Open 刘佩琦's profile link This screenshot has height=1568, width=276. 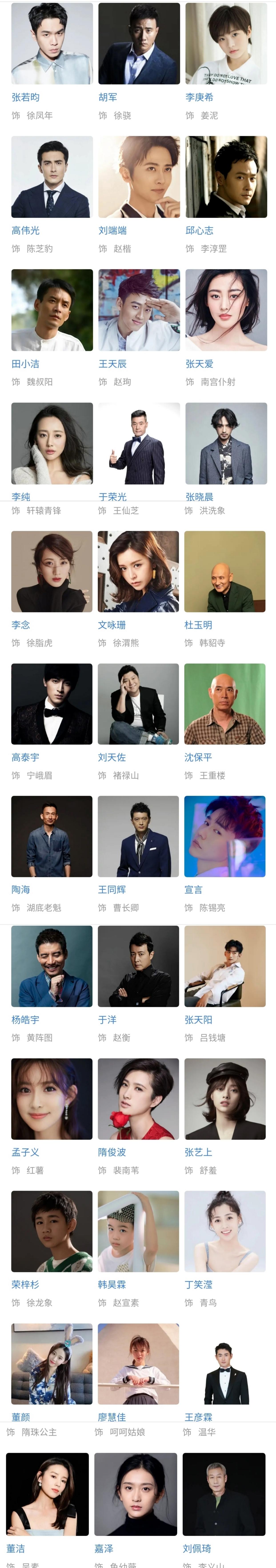pos(197,1548)
